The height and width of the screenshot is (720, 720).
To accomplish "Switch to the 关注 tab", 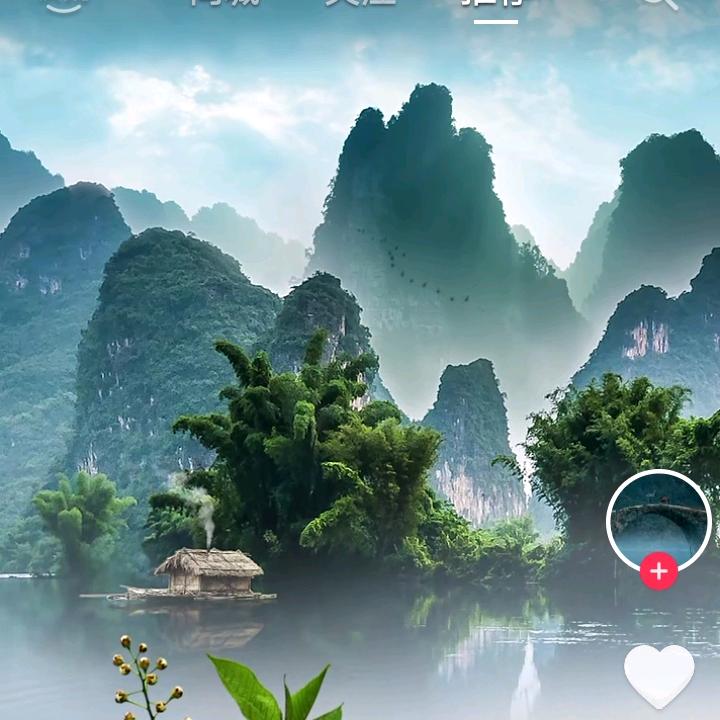I will (x=360, y=3).
